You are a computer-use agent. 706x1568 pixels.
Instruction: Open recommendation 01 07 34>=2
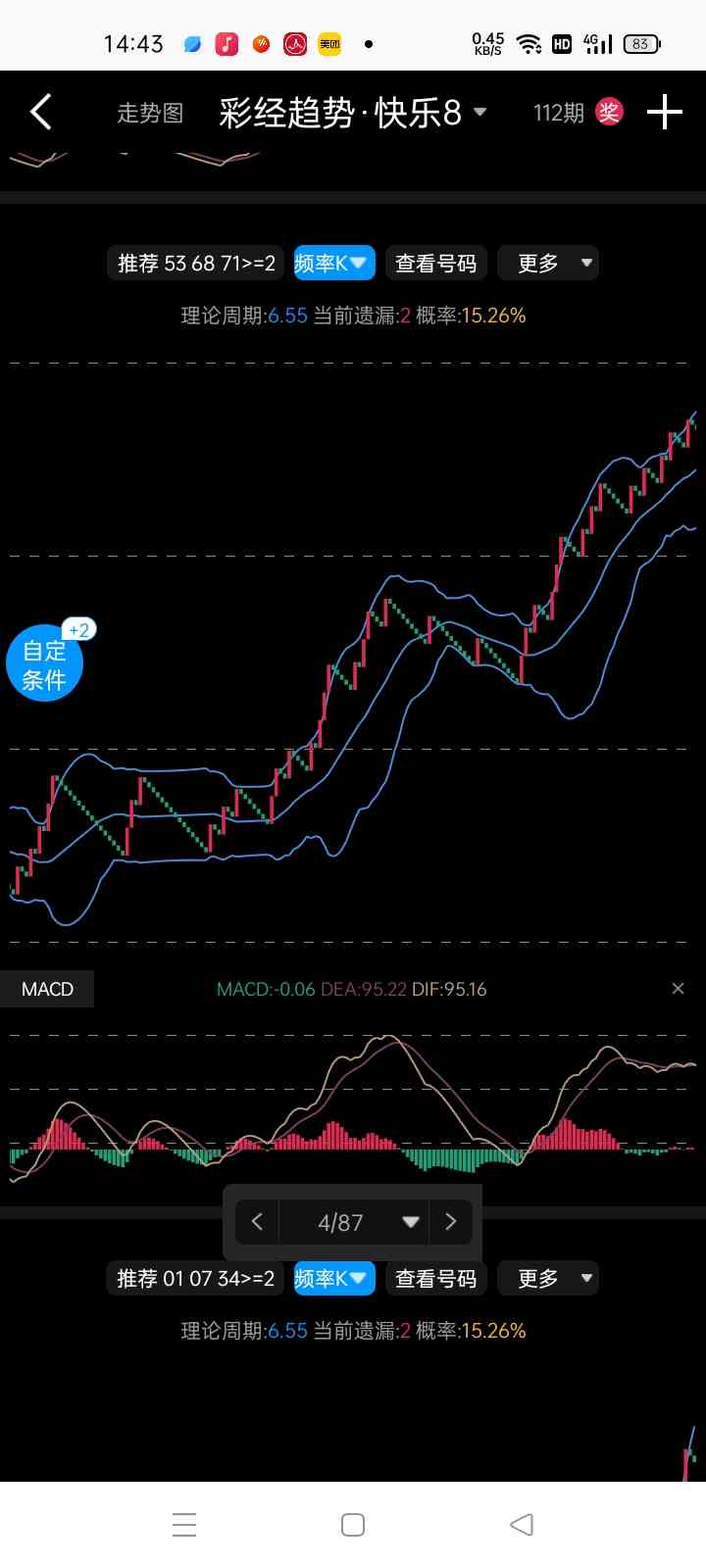point(195,1279)
